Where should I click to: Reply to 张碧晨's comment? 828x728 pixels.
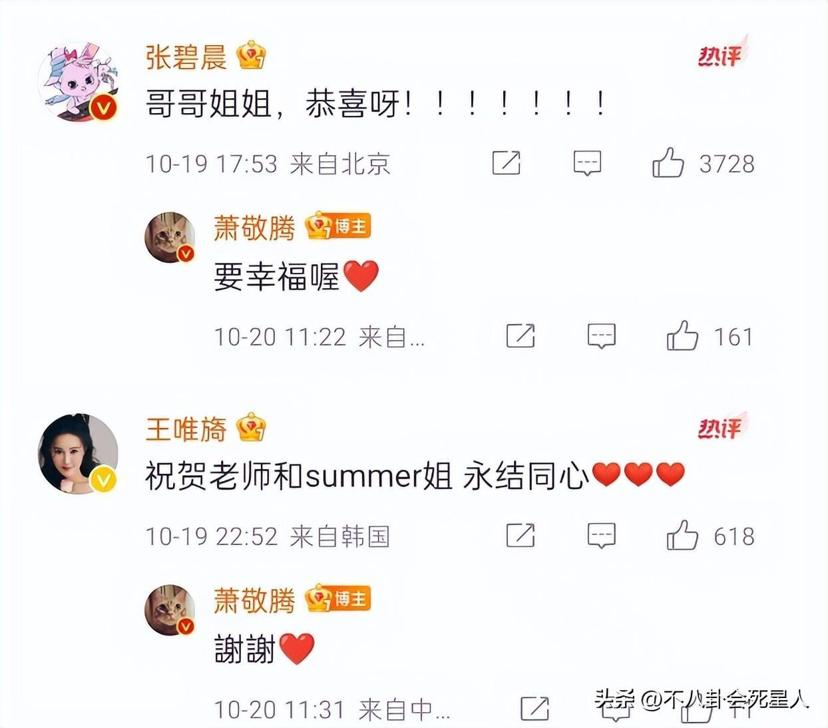pos(587,163)
